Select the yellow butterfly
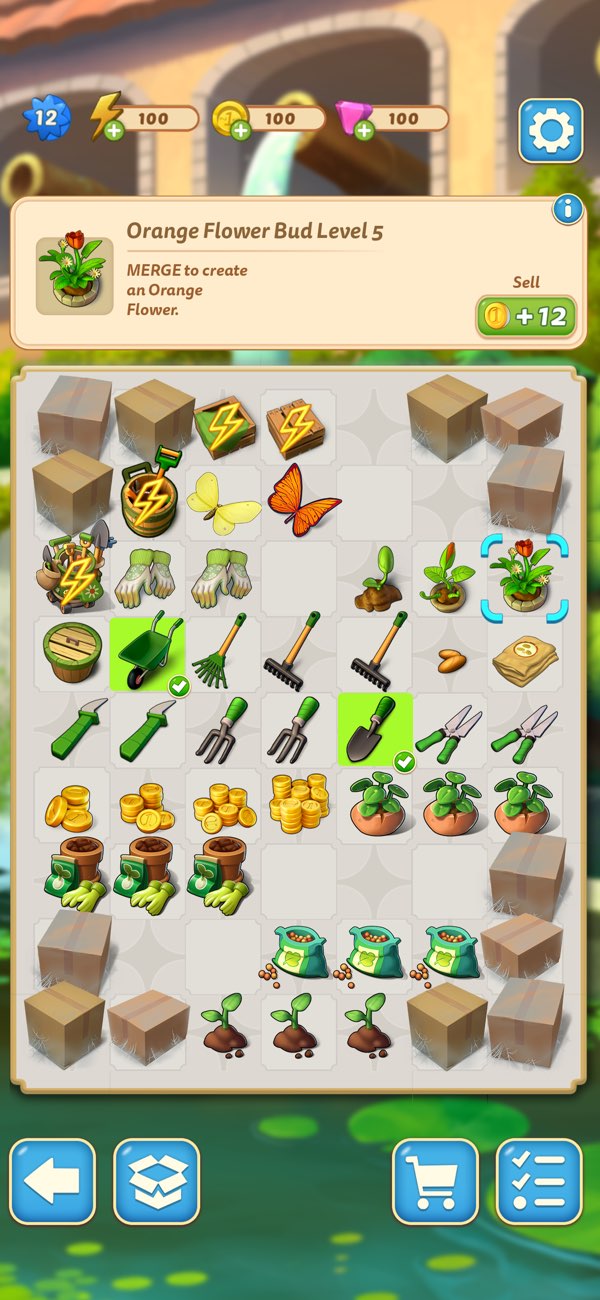The width and height of the screenshot is (600, 1300). (x=222, y=502)
